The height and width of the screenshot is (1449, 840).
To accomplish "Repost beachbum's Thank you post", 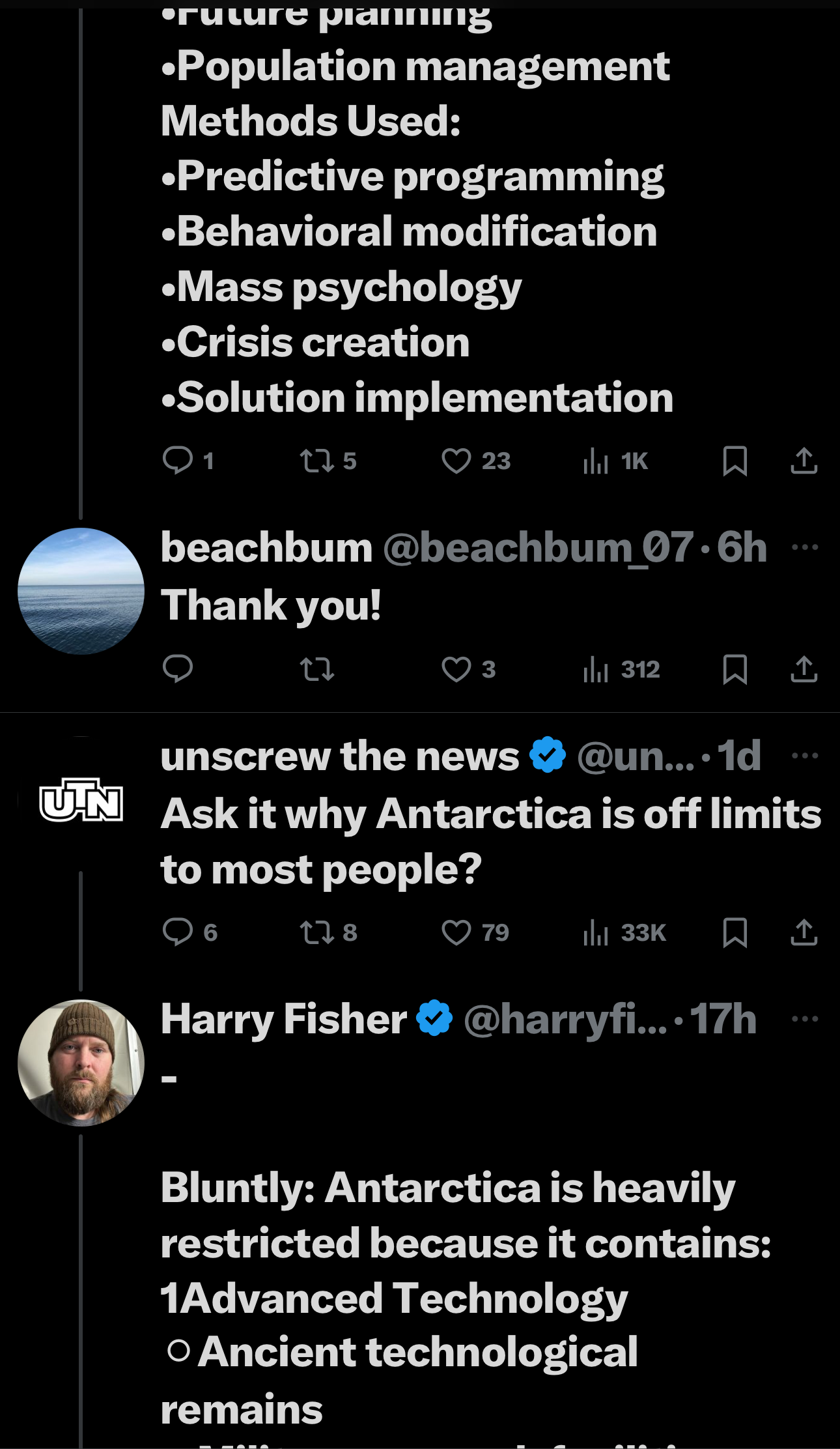I will point(317,669).
